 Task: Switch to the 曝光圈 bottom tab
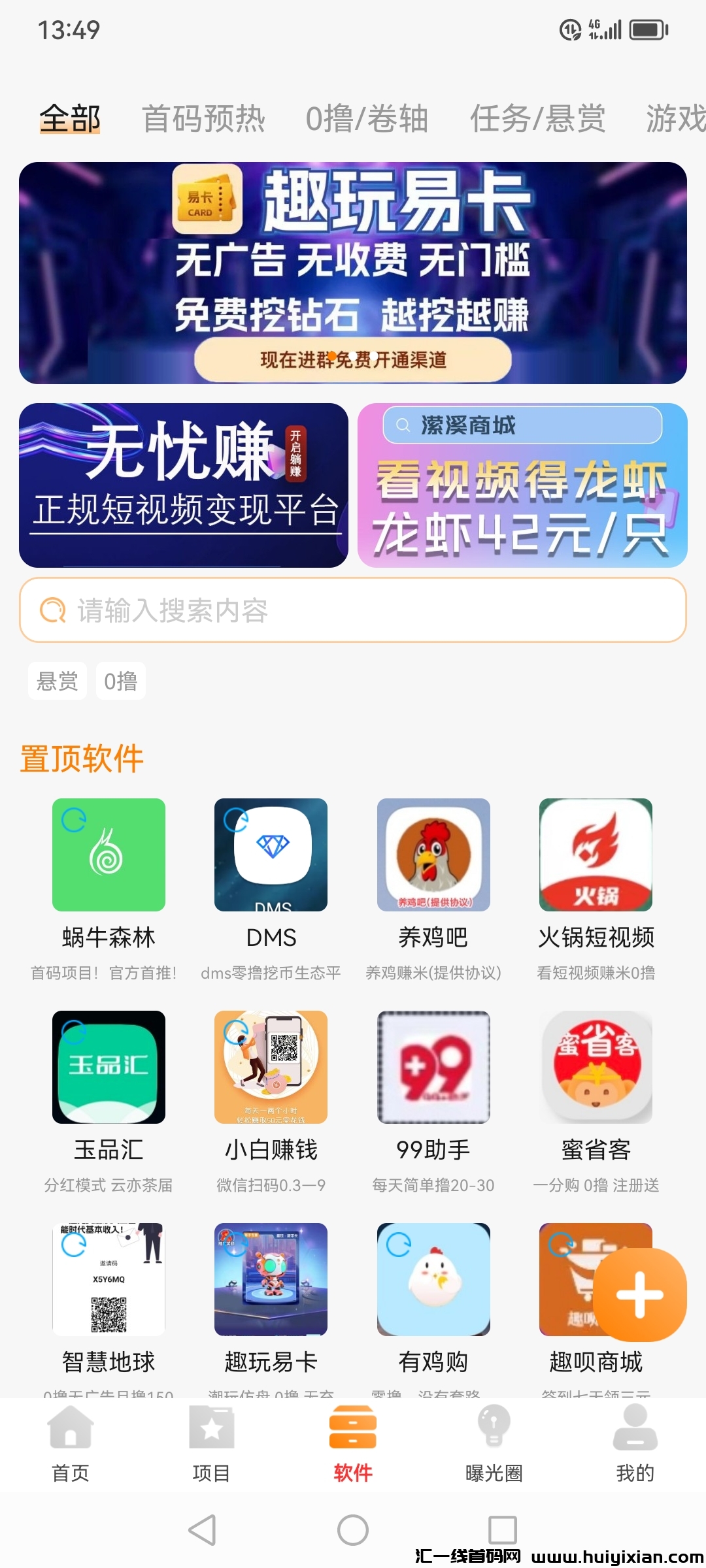494,1444
